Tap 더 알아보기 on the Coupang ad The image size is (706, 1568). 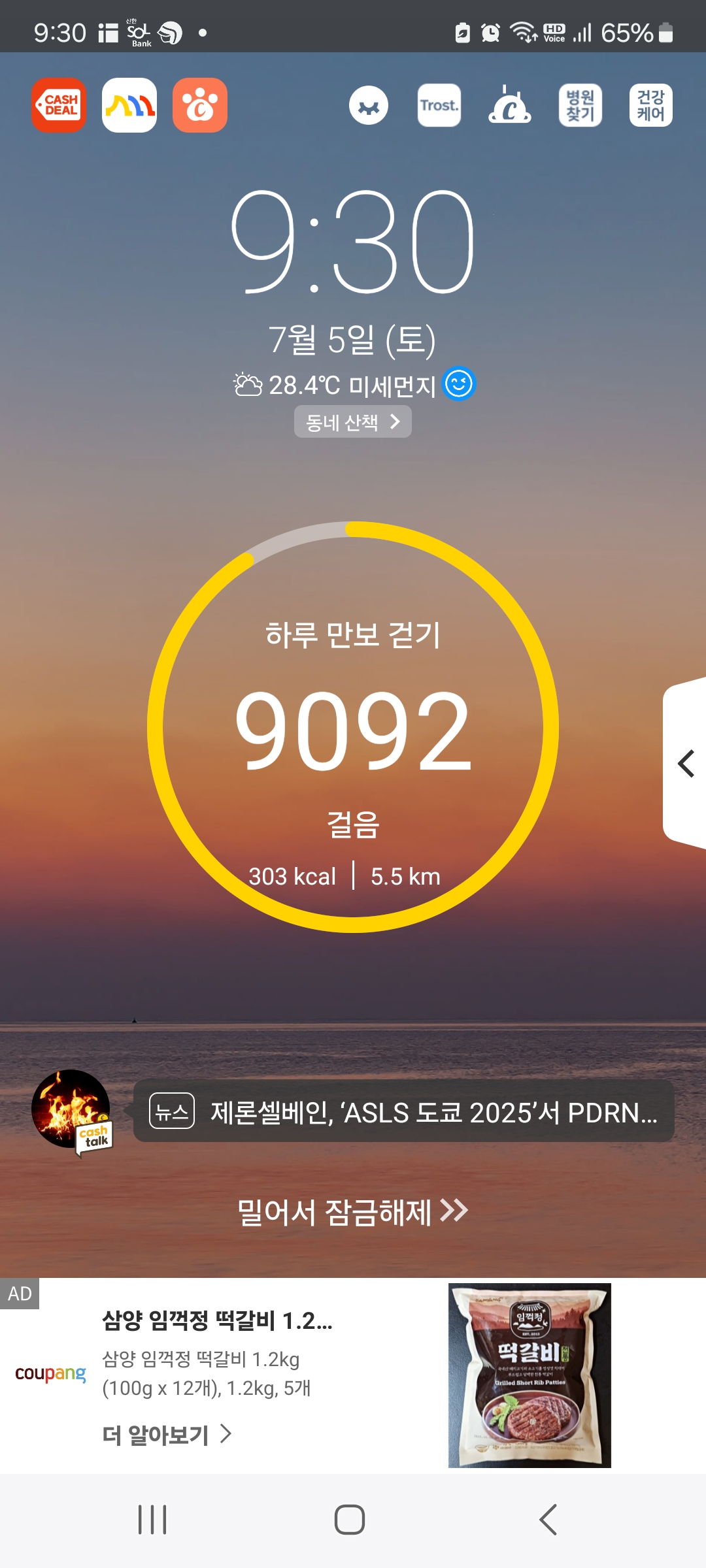167,1435
